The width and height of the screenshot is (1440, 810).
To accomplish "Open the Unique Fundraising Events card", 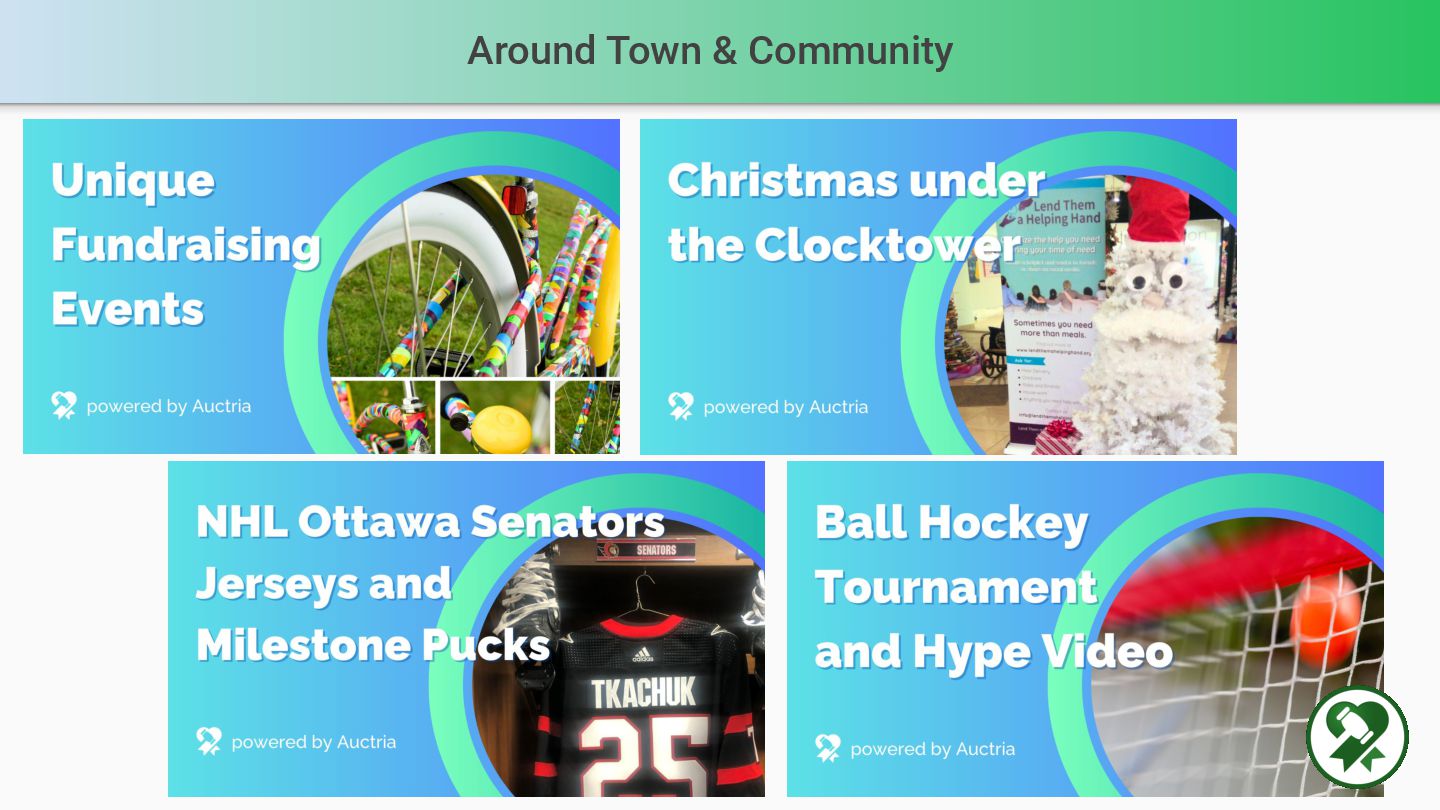I will (321, 286).
